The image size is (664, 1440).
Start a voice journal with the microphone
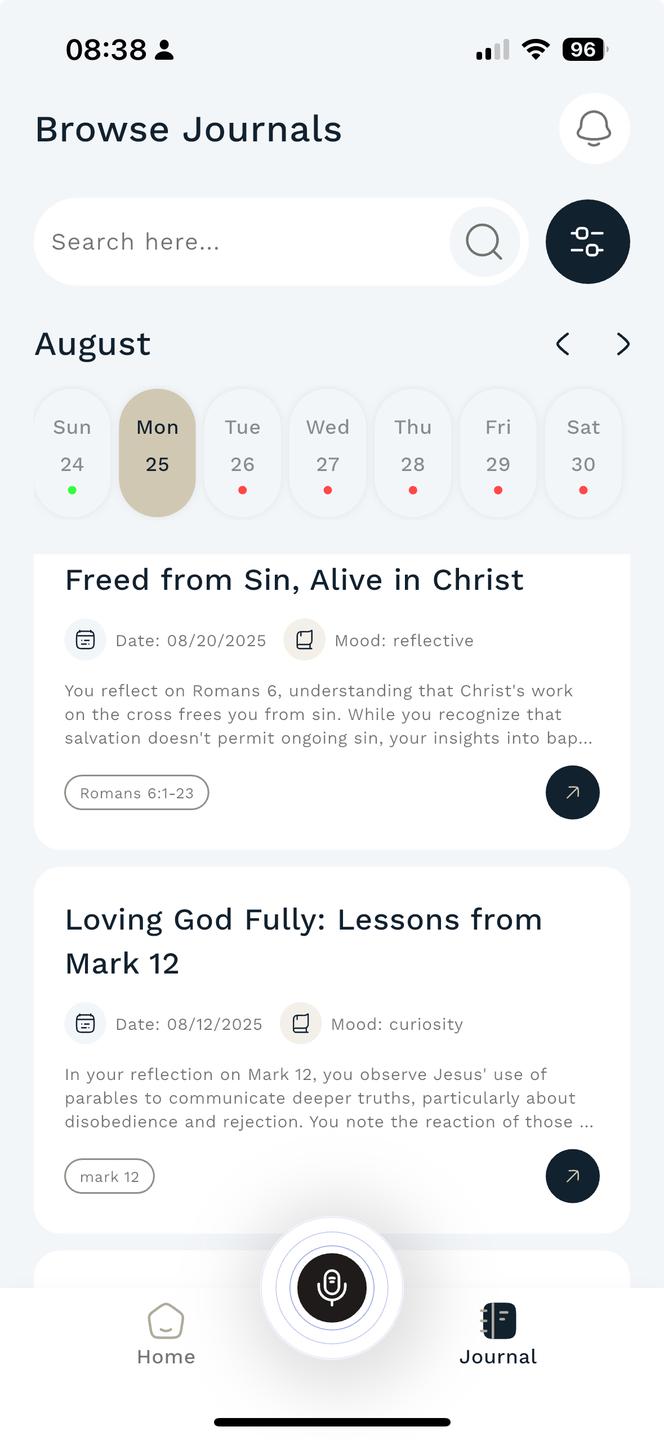click(x=332, y=1288)
